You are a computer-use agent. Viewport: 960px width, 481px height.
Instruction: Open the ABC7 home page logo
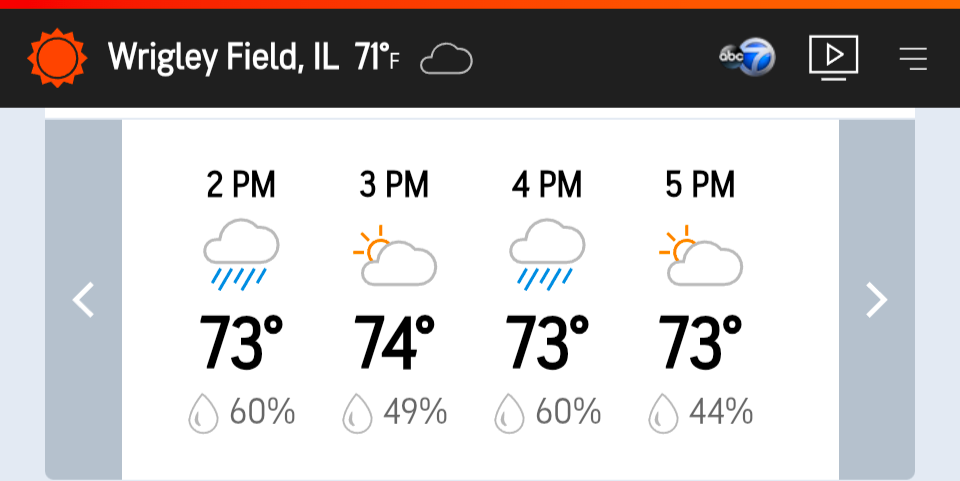tap(746, 58)
